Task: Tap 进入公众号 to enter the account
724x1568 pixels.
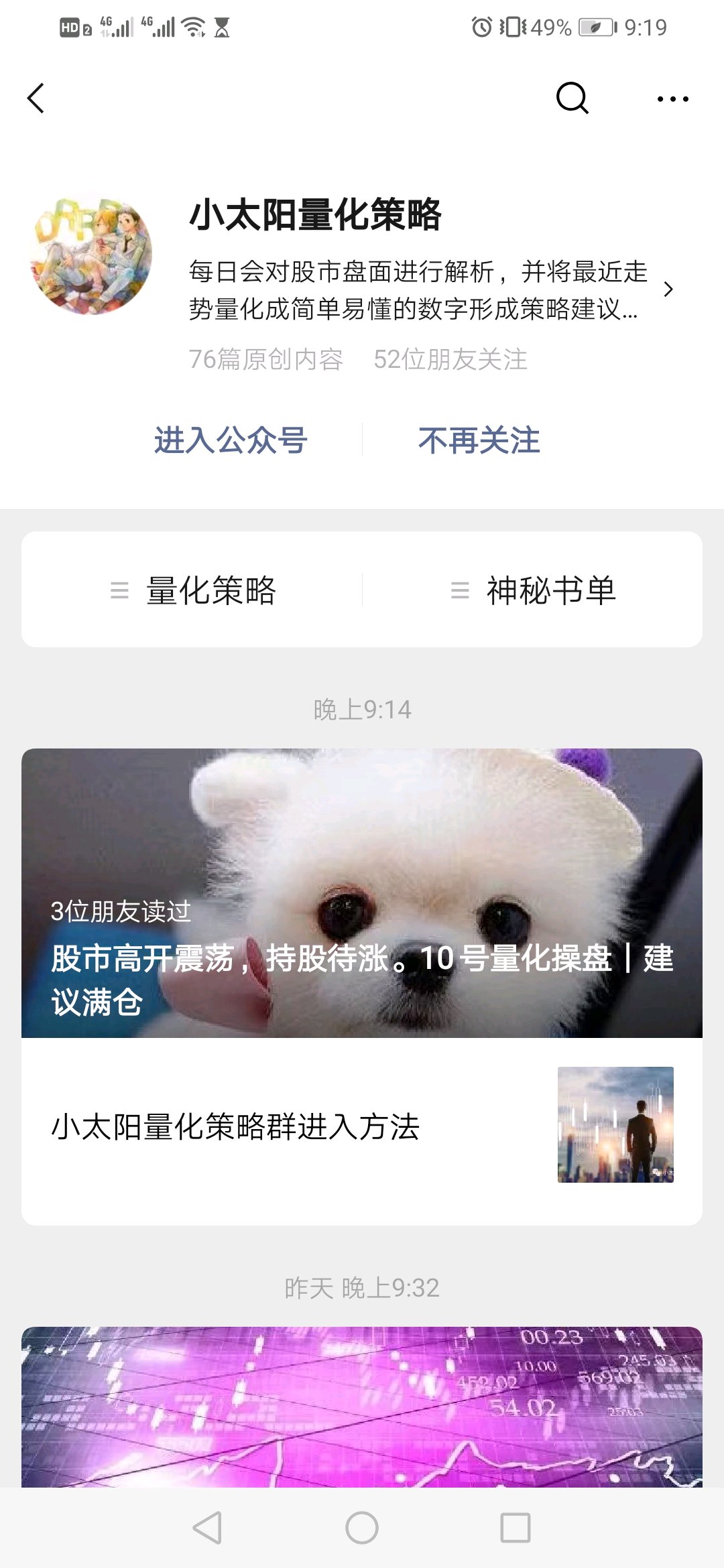Action: (231, 440)
